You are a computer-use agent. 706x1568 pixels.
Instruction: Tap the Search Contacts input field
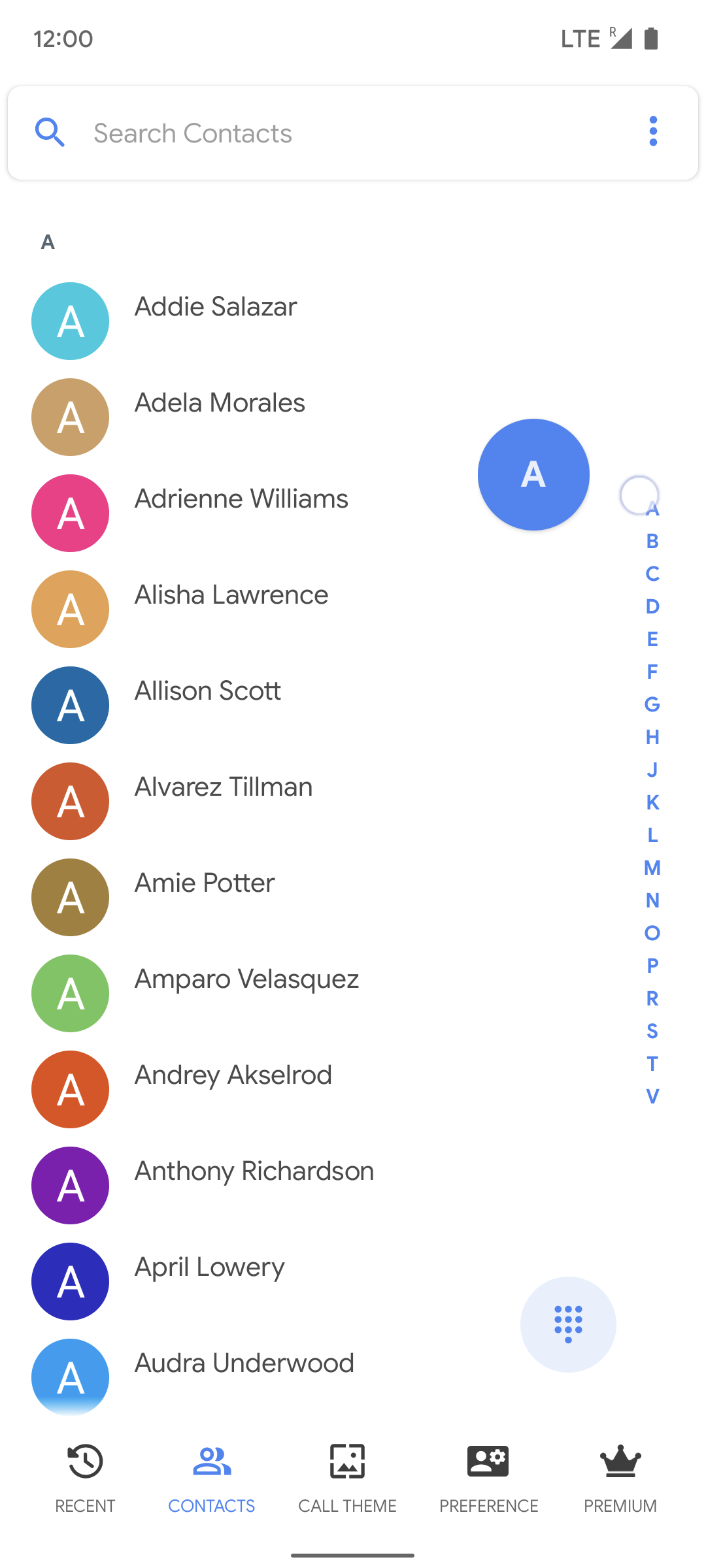pos(261,133)
